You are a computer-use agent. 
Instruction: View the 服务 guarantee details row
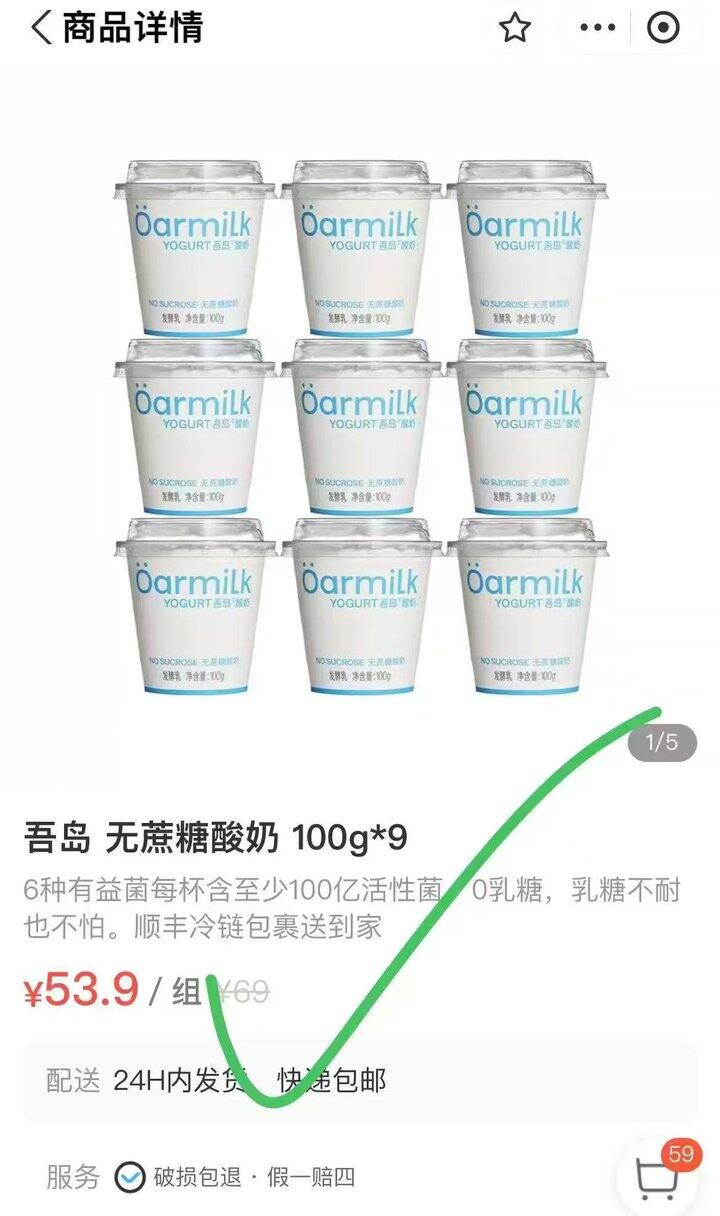250,1177
